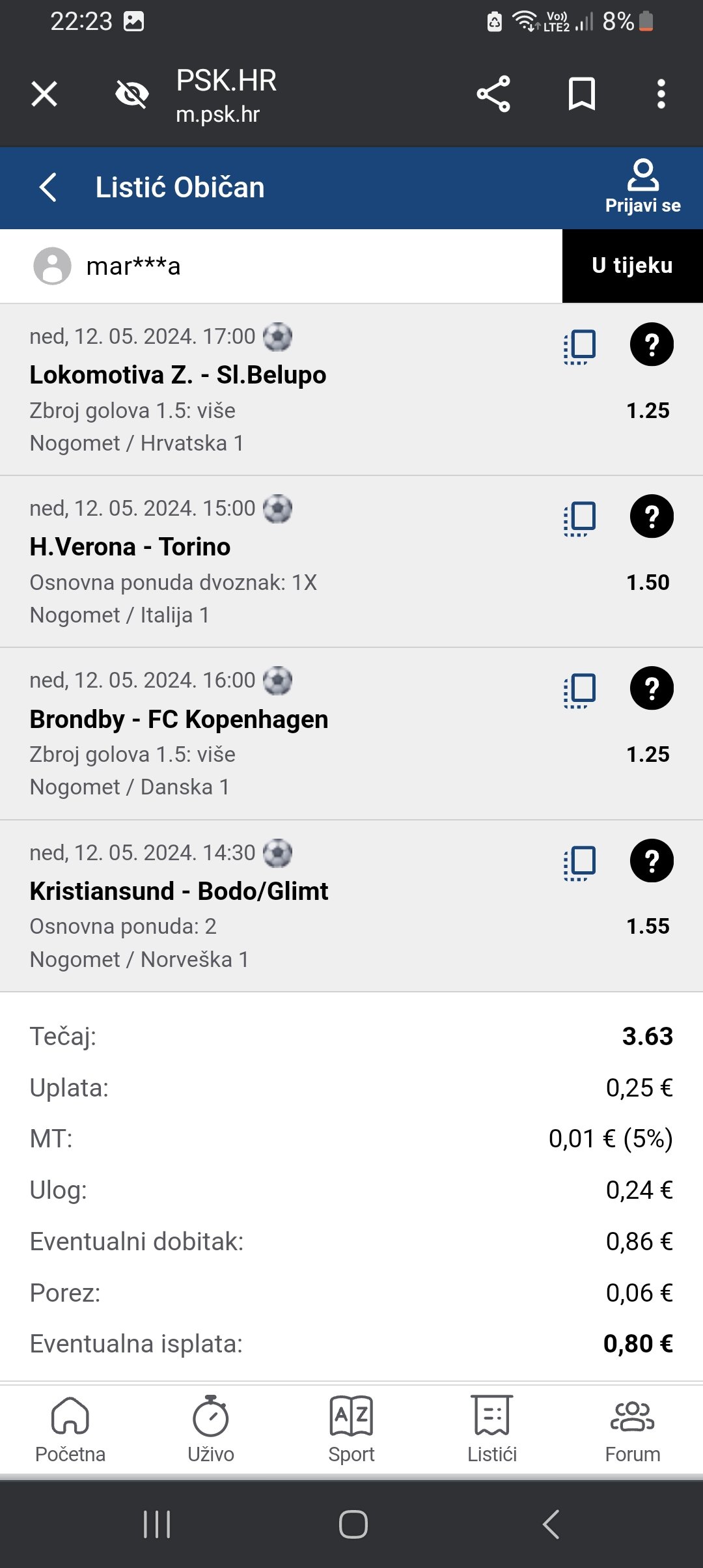Tap the system home button

353,1524
